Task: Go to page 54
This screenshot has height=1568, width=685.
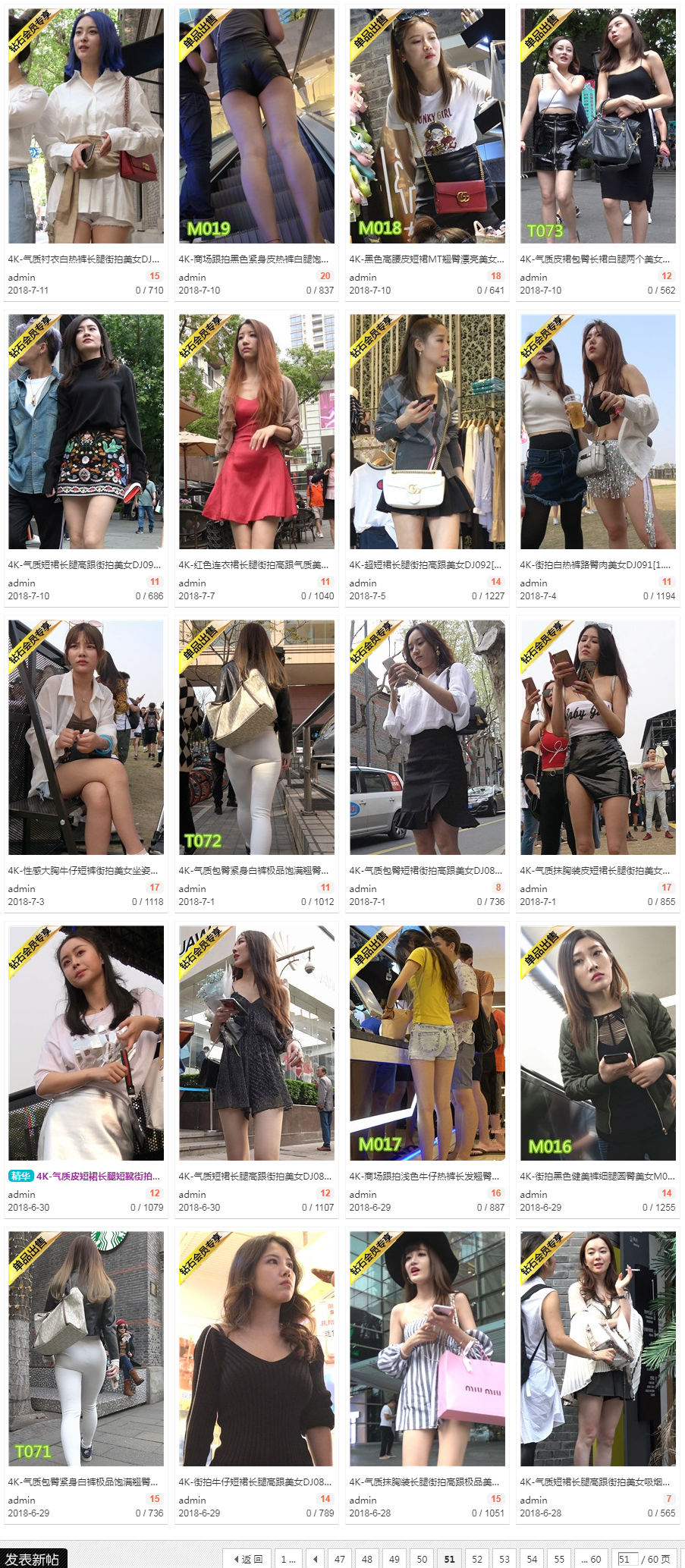Action: coord(532,1559)
